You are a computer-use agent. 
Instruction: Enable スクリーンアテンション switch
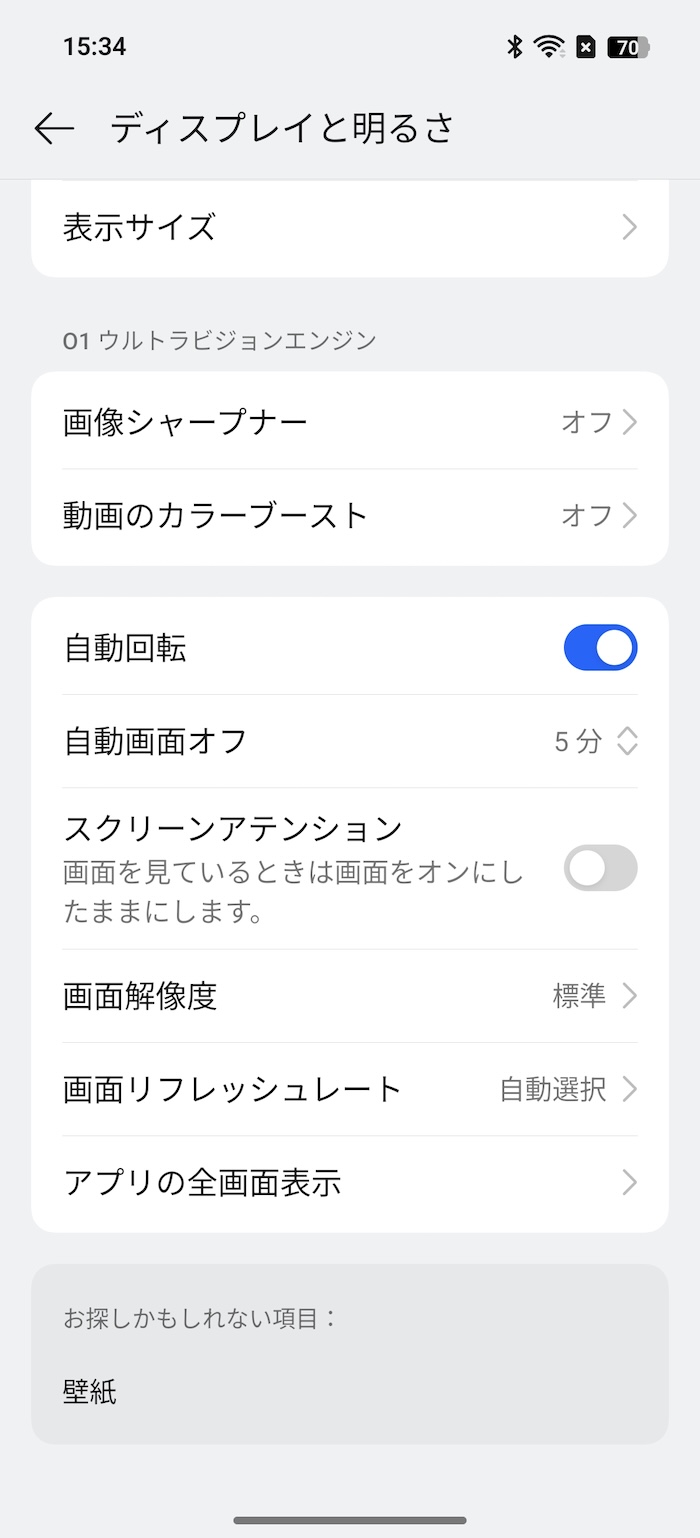pyautogui.click(x=600, y=868)
